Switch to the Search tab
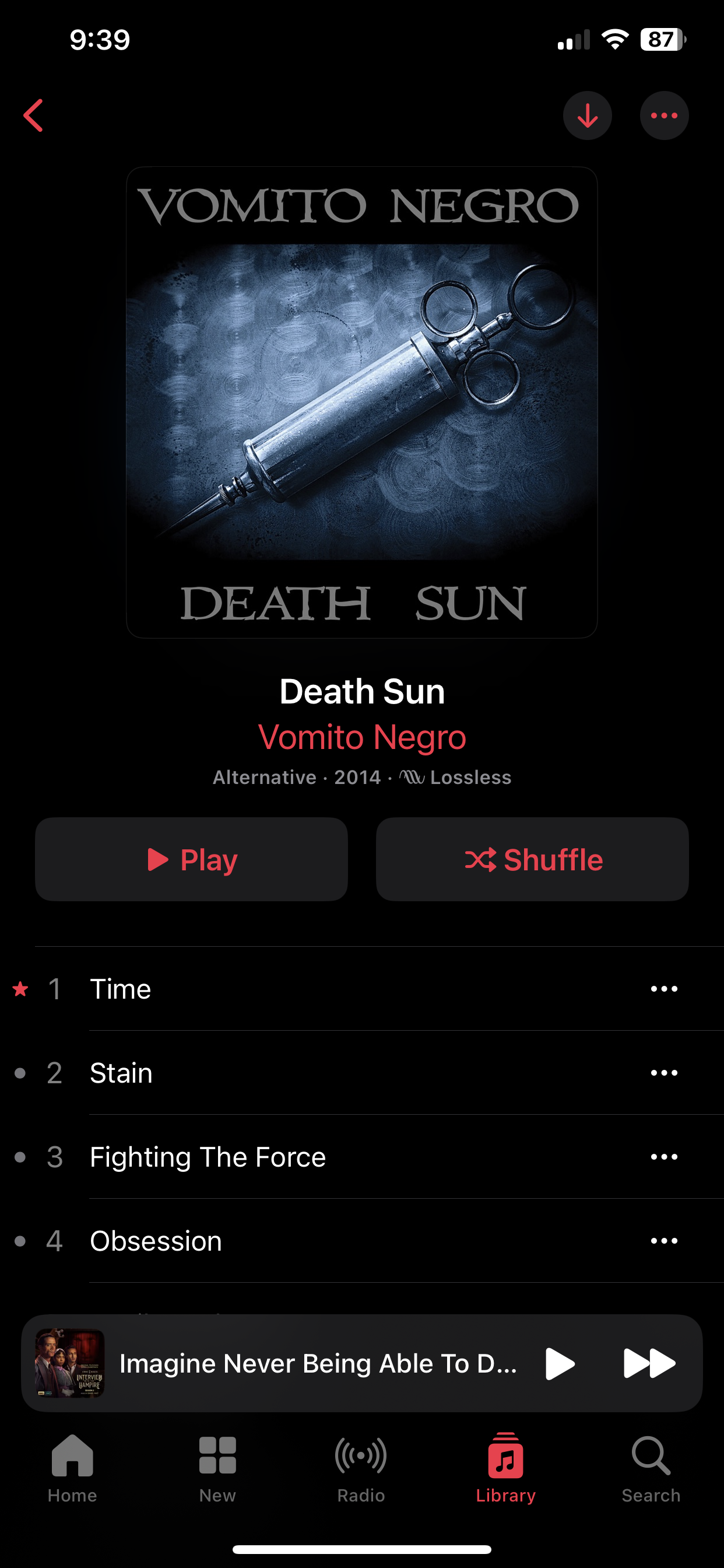This screenshot has width=724, height=1568. tap(651, 1468)
